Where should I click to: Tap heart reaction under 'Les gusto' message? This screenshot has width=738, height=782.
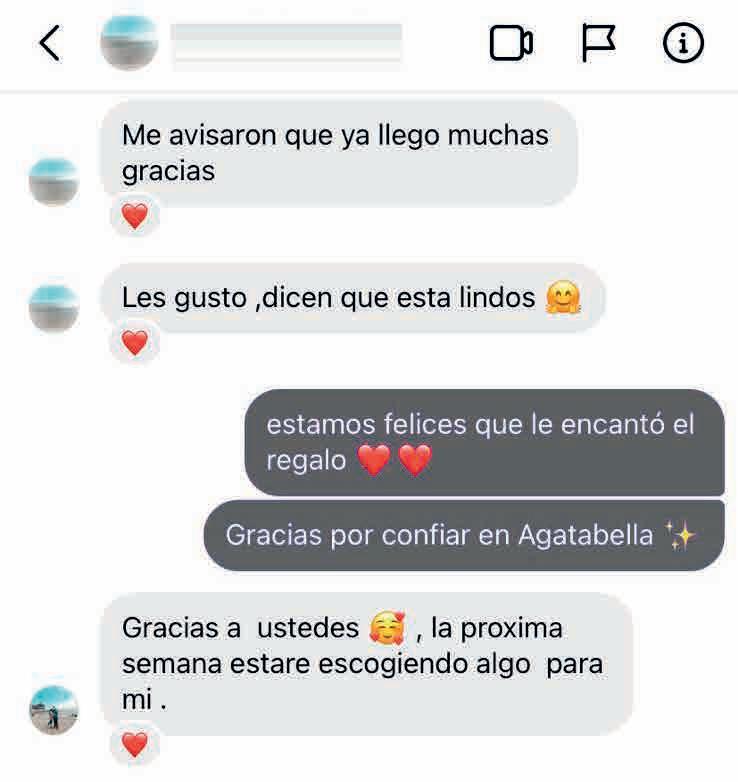point(134,343)
